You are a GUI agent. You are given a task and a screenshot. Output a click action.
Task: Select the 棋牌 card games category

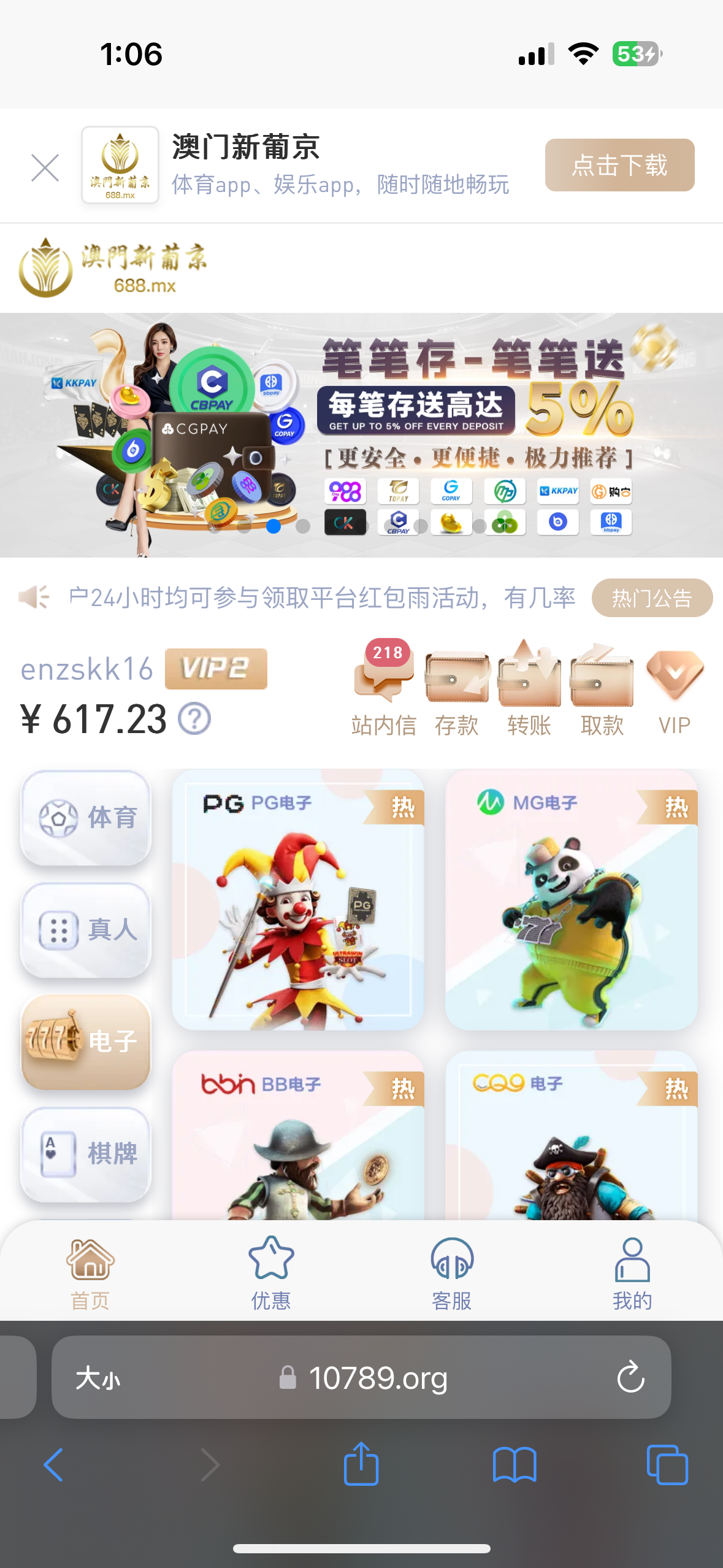pyautogui.click(x=86, y=1153)
